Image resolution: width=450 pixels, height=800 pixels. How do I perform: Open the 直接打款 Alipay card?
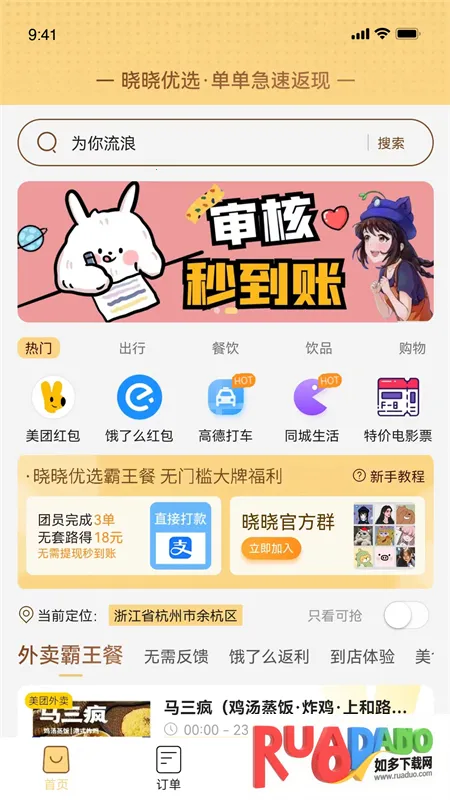181,535
